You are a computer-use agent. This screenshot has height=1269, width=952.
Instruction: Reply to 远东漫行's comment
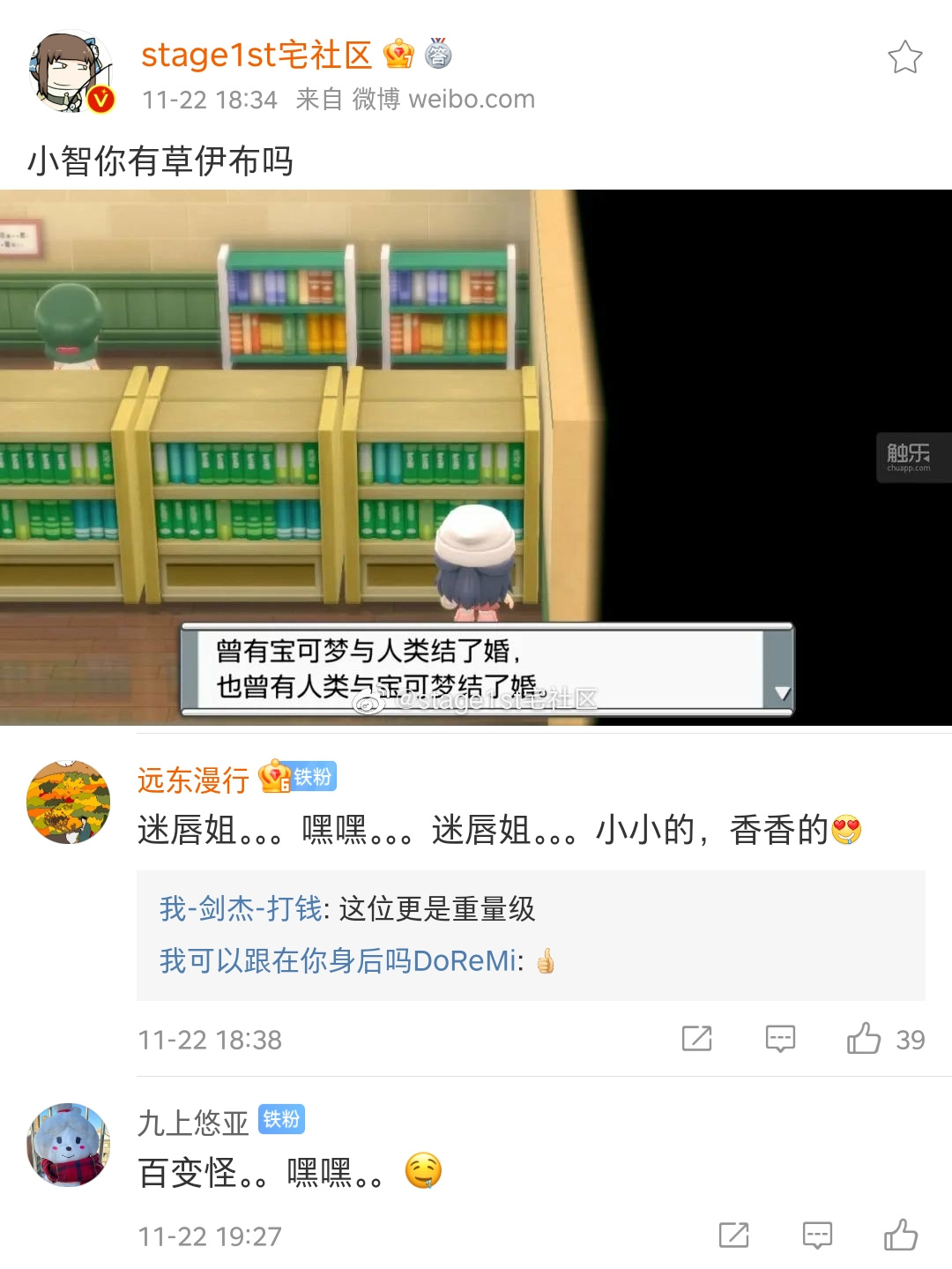(x=780, y=1039)
